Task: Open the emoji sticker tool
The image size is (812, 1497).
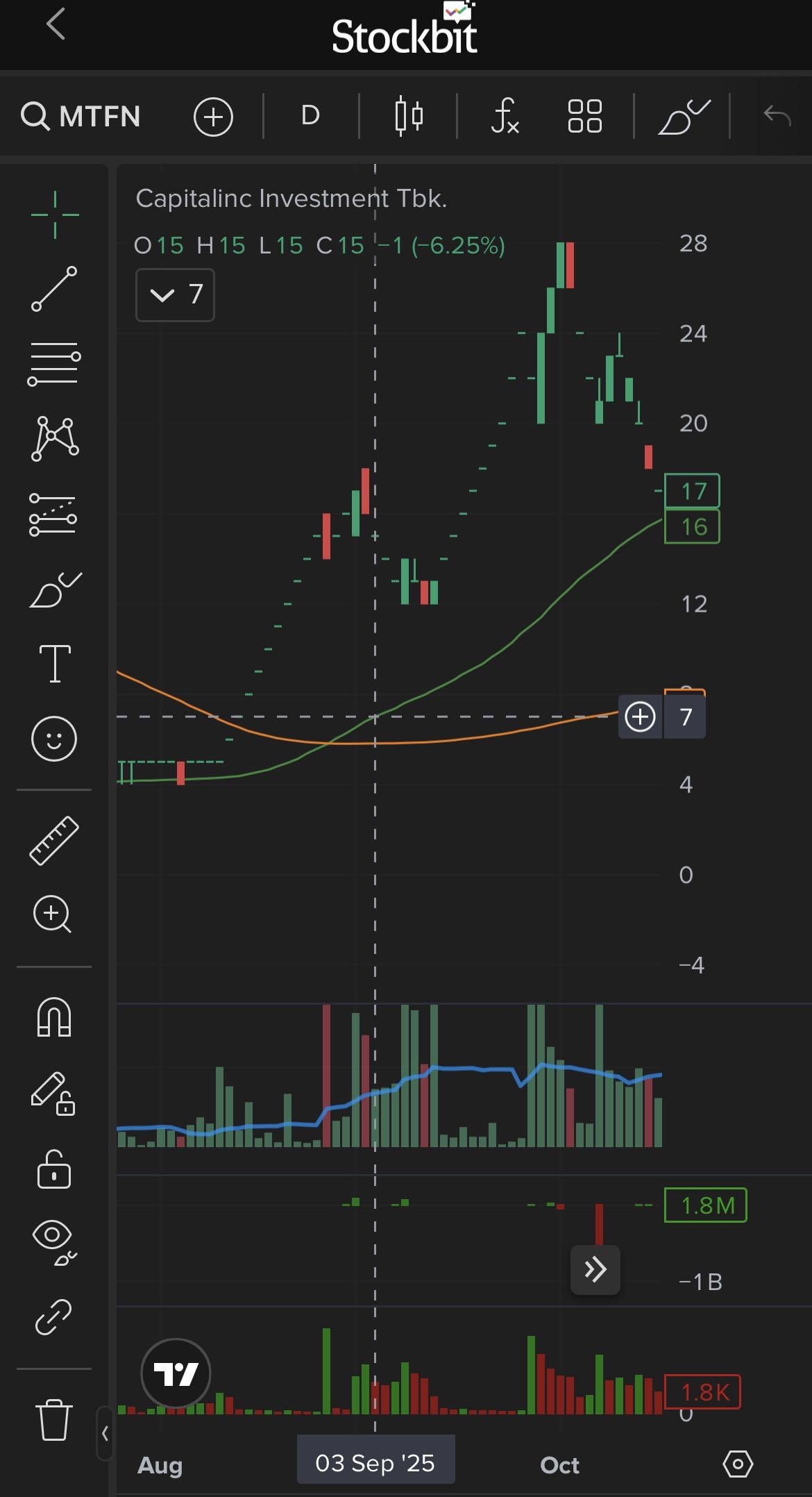Action: click(x=54, y=738)
